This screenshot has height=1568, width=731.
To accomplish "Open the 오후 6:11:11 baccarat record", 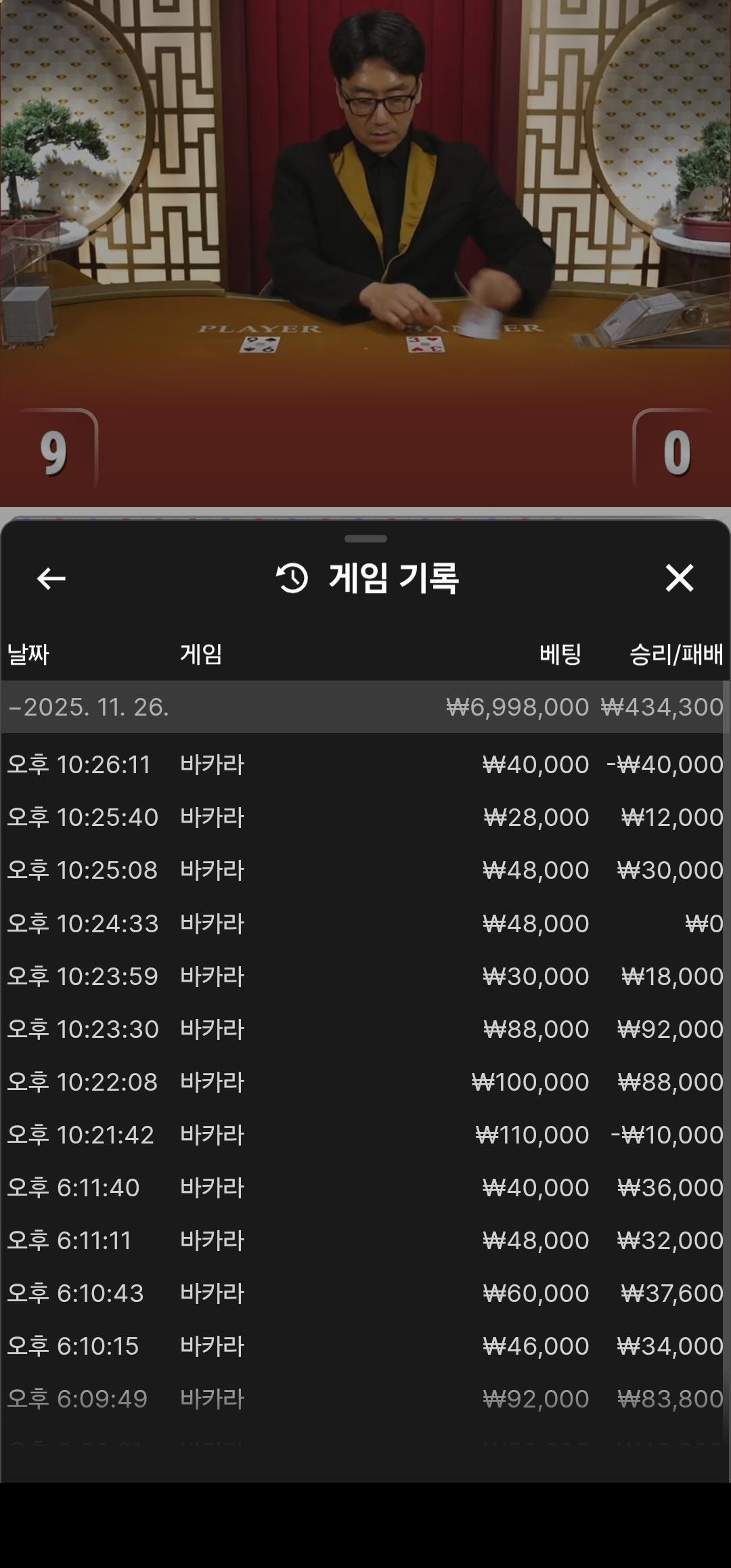I will click(365, 1240).
